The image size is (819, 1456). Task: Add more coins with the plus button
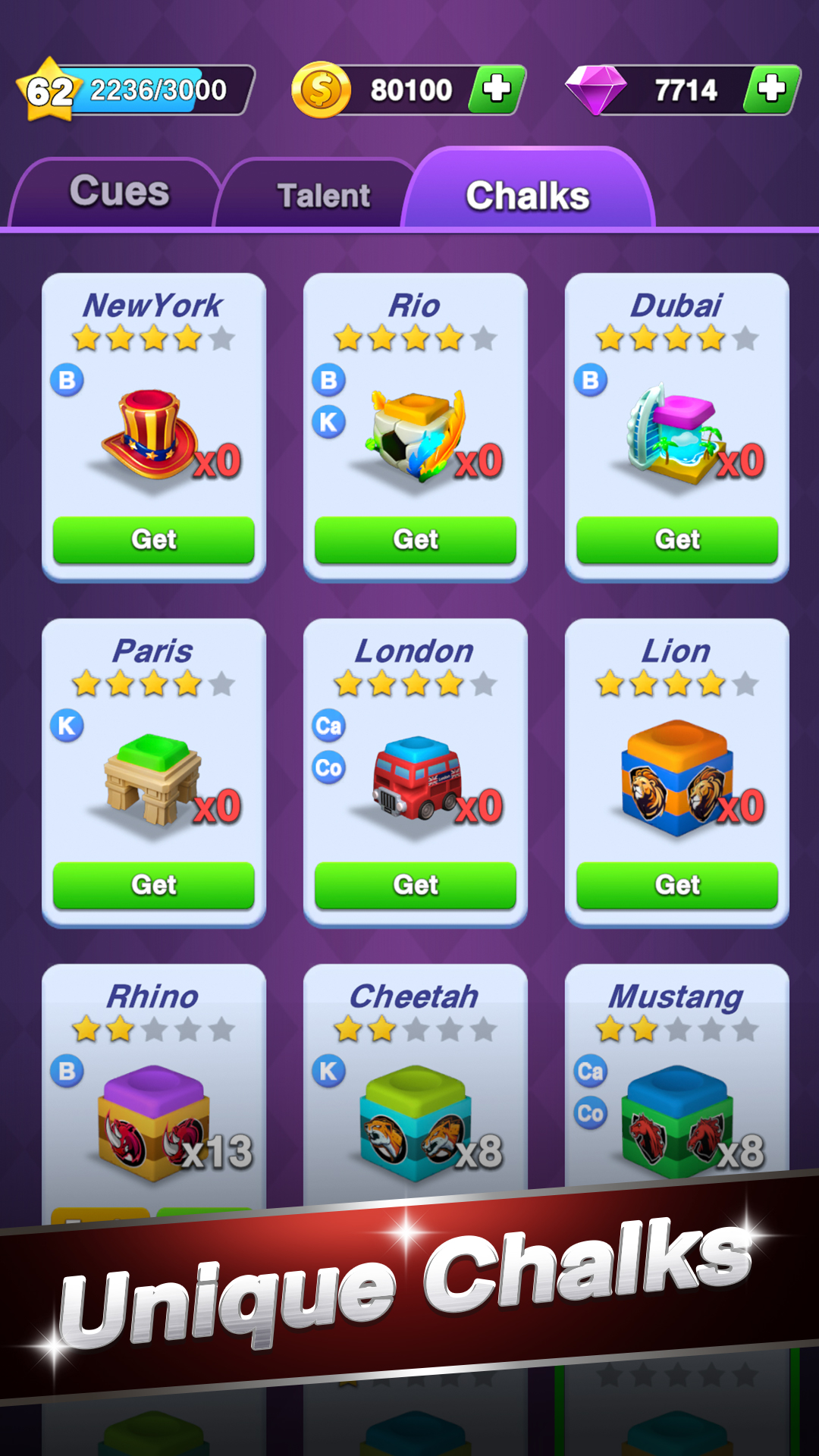coord(497,89)
